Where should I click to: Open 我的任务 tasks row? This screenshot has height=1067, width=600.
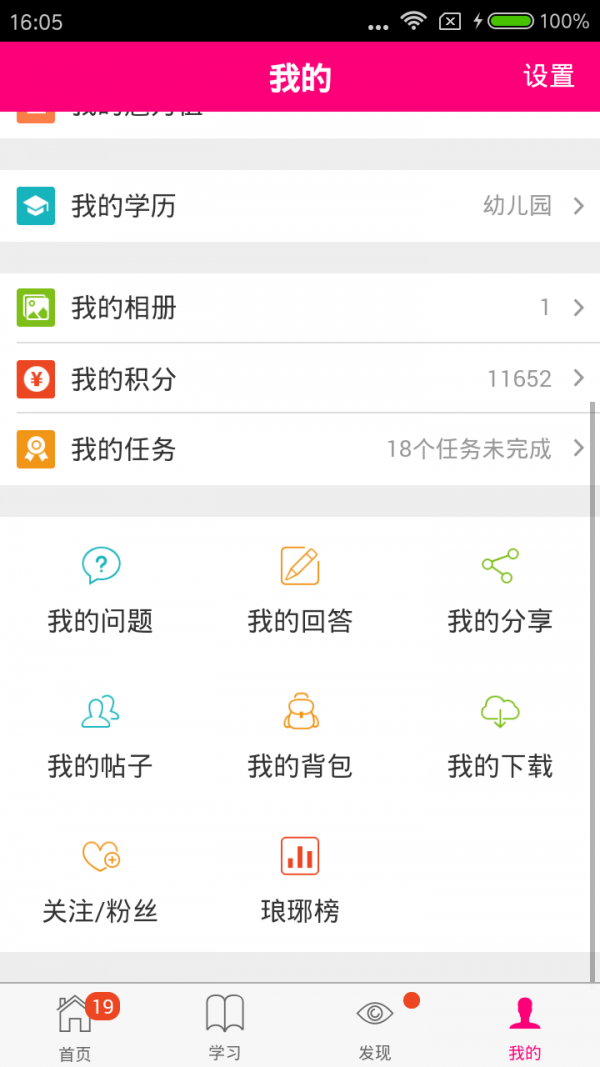[300, 450]
